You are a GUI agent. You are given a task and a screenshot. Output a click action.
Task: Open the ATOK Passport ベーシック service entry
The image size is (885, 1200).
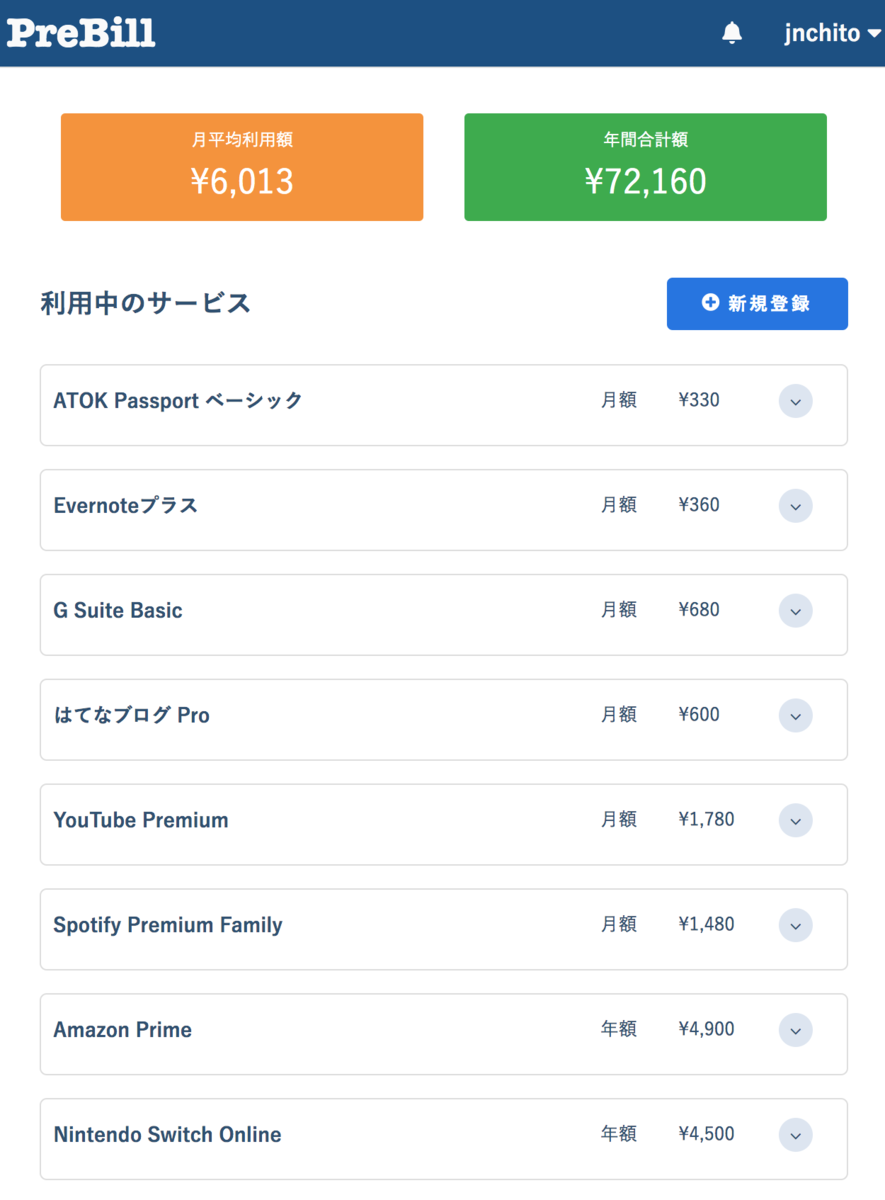[178, 400]
